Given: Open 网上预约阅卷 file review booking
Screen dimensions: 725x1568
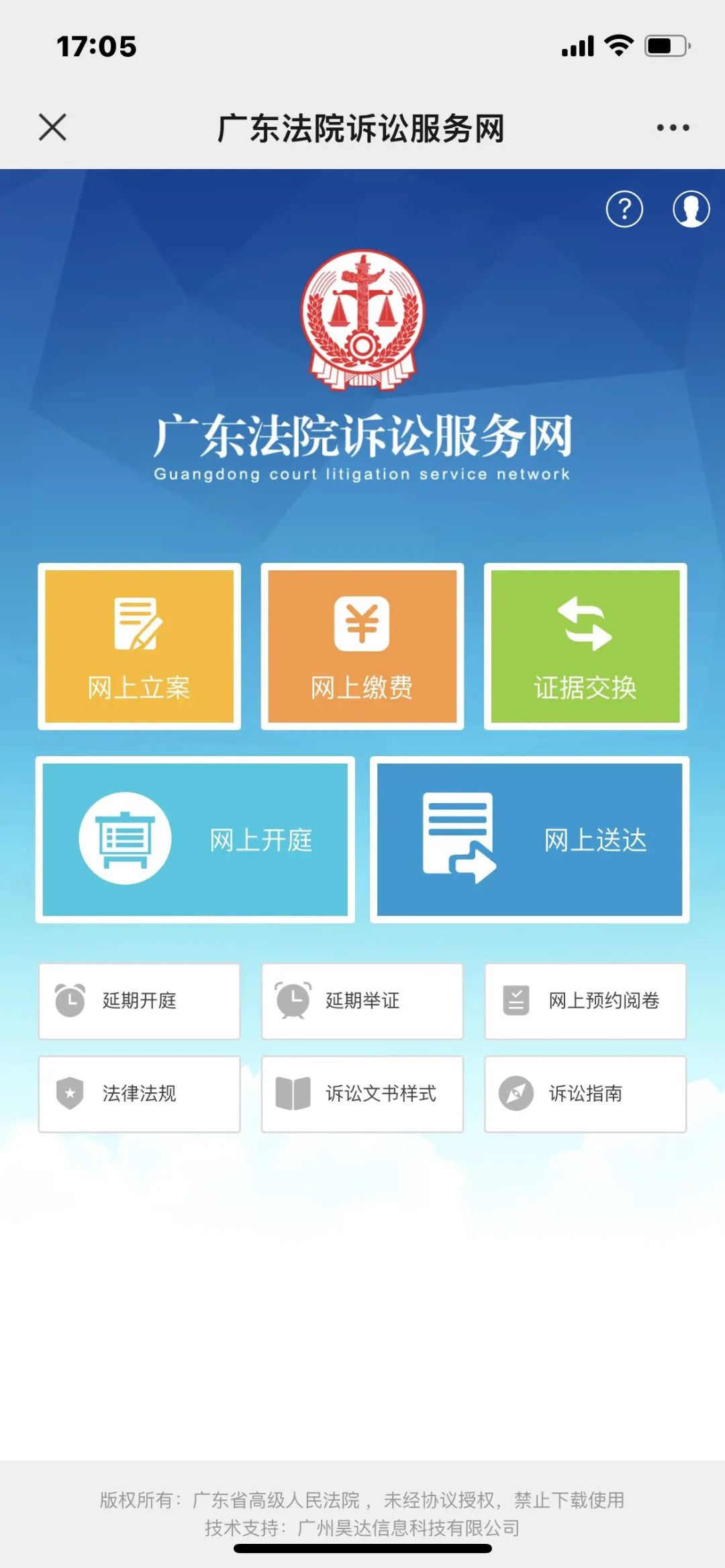Looking at the screenshot, I should [x=585, y=1001].
